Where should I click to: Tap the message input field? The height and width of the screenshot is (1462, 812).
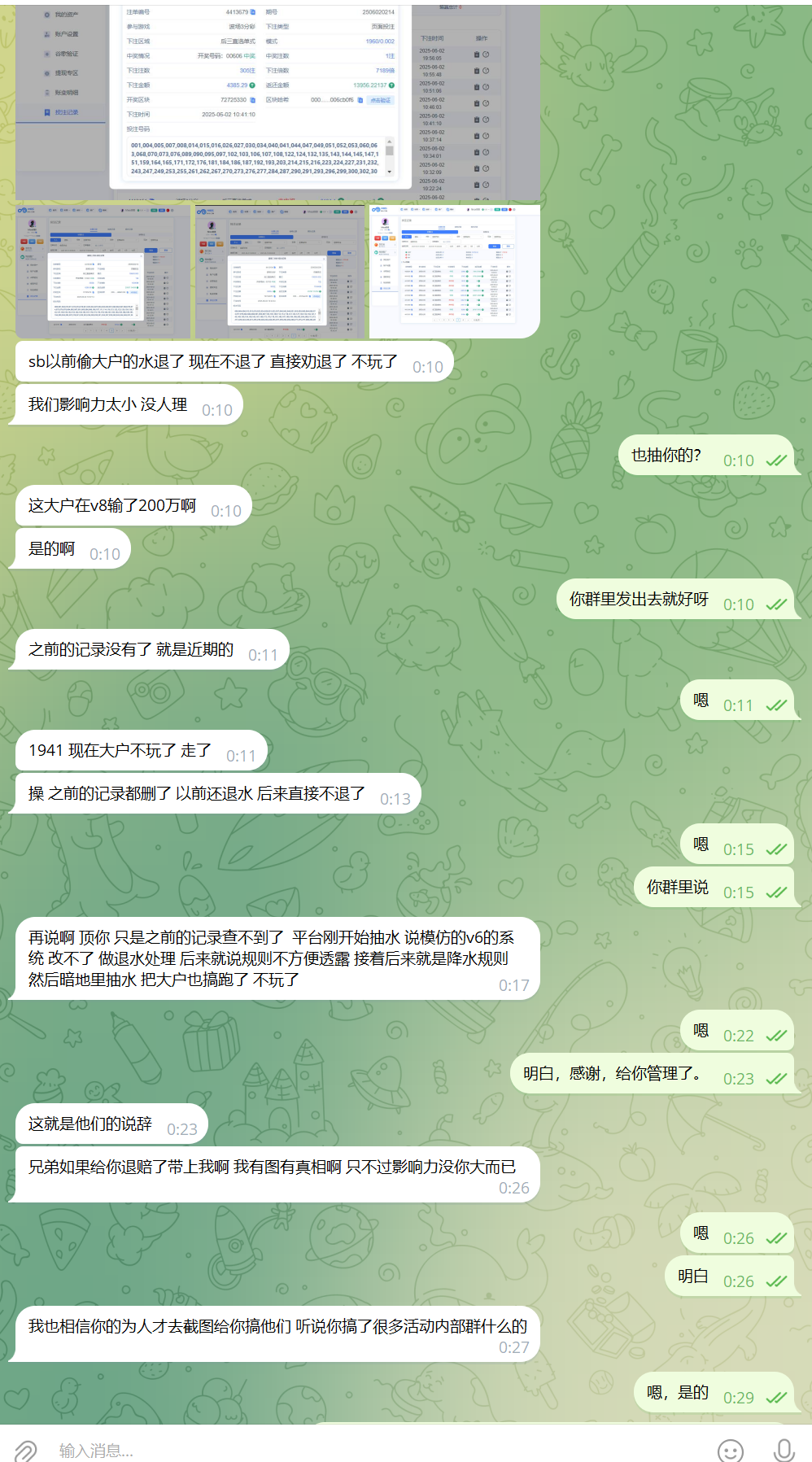[x=366, y=1451]
